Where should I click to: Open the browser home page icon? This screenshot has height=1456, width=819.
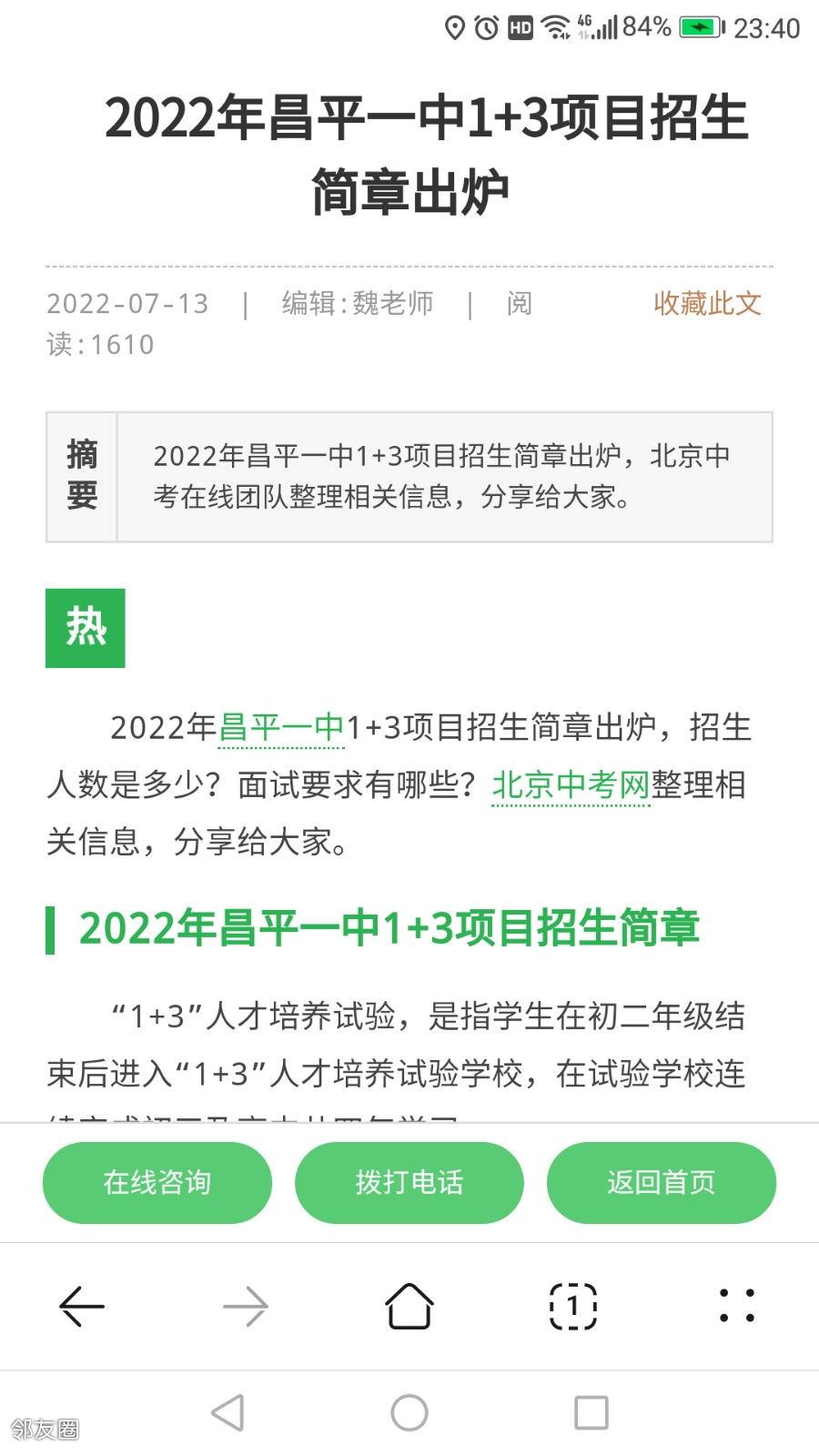(409, 1306)
